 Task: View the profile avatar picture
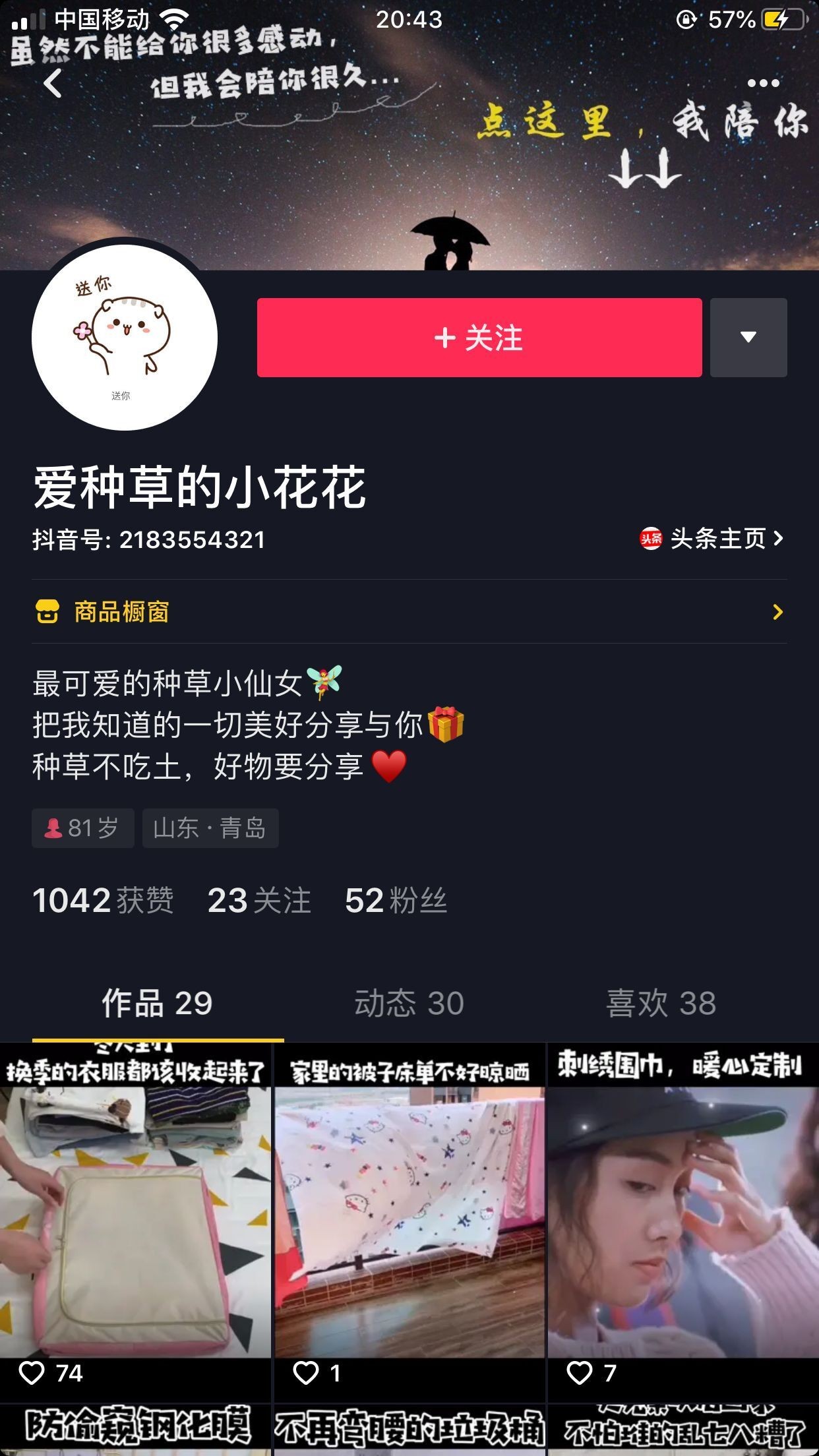pos(125,338)
